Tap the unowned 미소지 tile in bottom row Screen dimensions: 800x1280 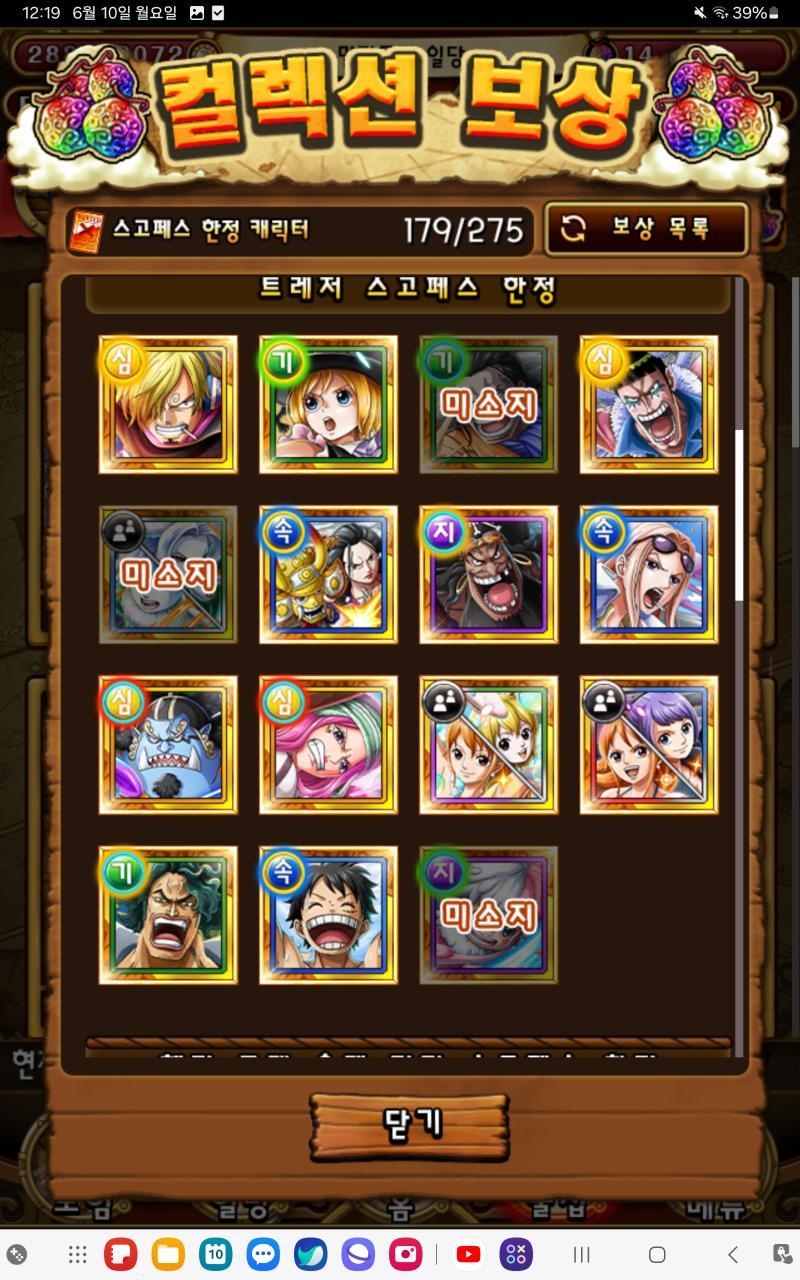pos(489,914)
